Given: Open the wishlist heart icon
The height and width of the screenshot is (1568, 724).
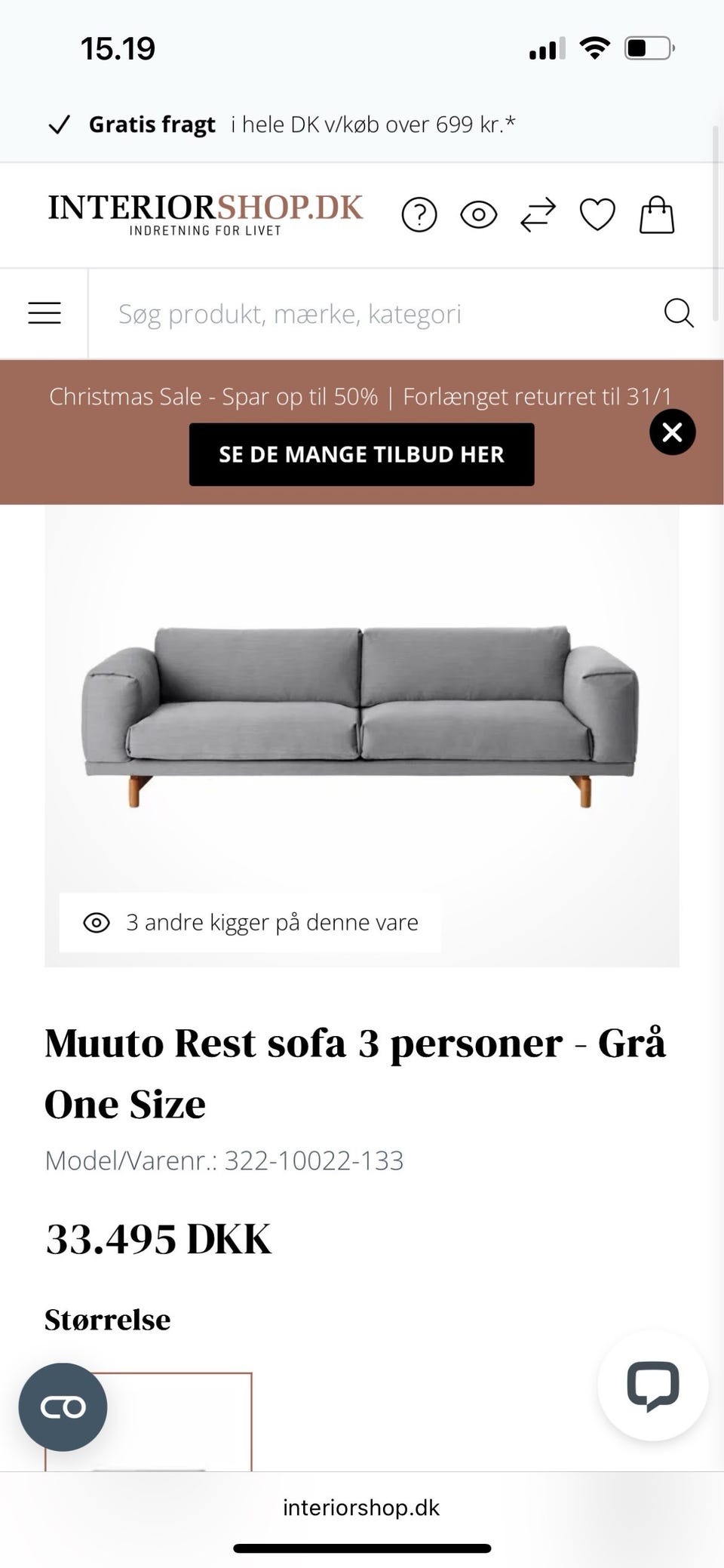Looking at the screenshot, I should (597, 215).
